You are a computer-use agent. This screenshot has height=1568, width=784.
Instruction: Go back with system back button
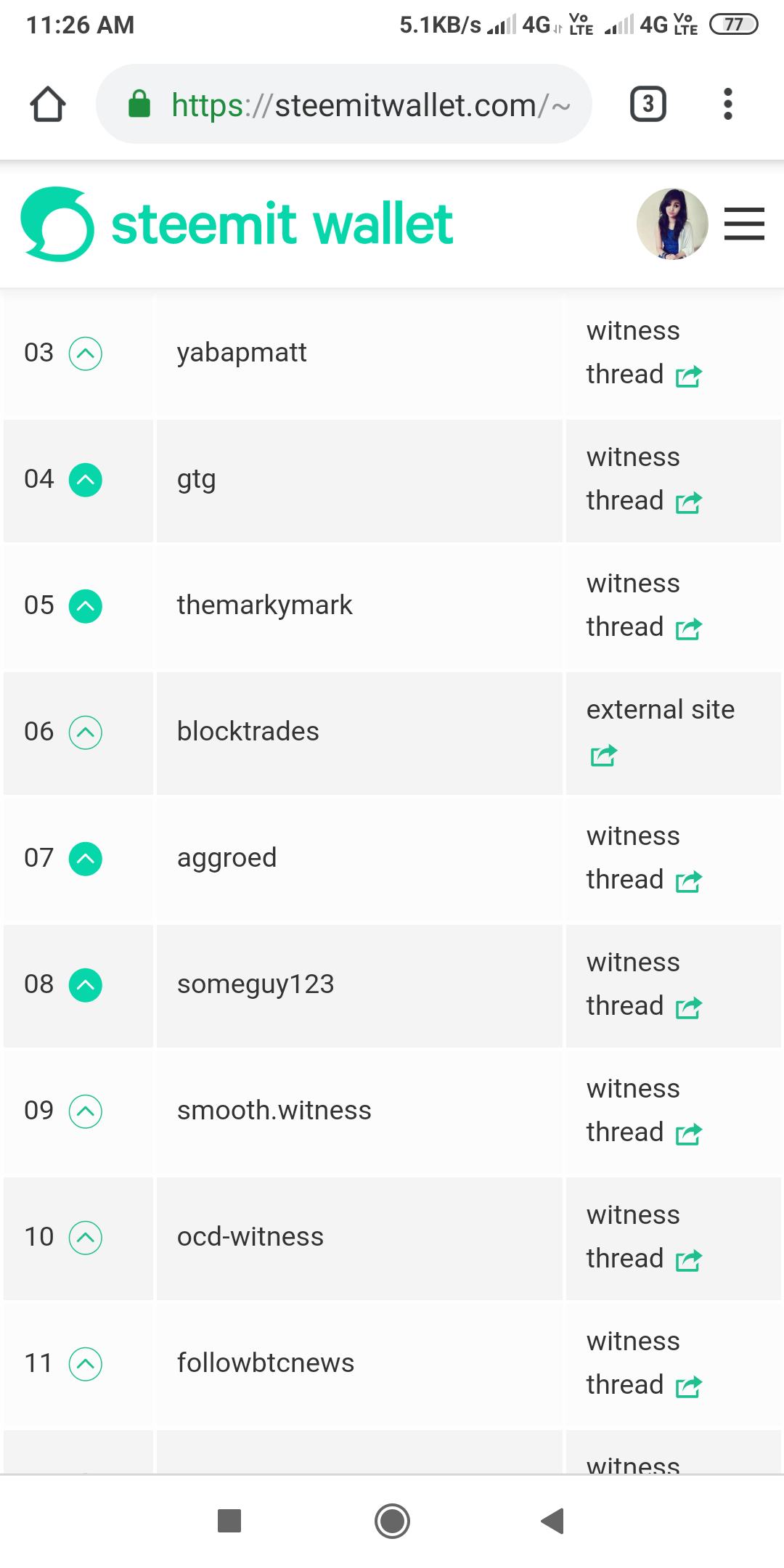point(553,1521)
